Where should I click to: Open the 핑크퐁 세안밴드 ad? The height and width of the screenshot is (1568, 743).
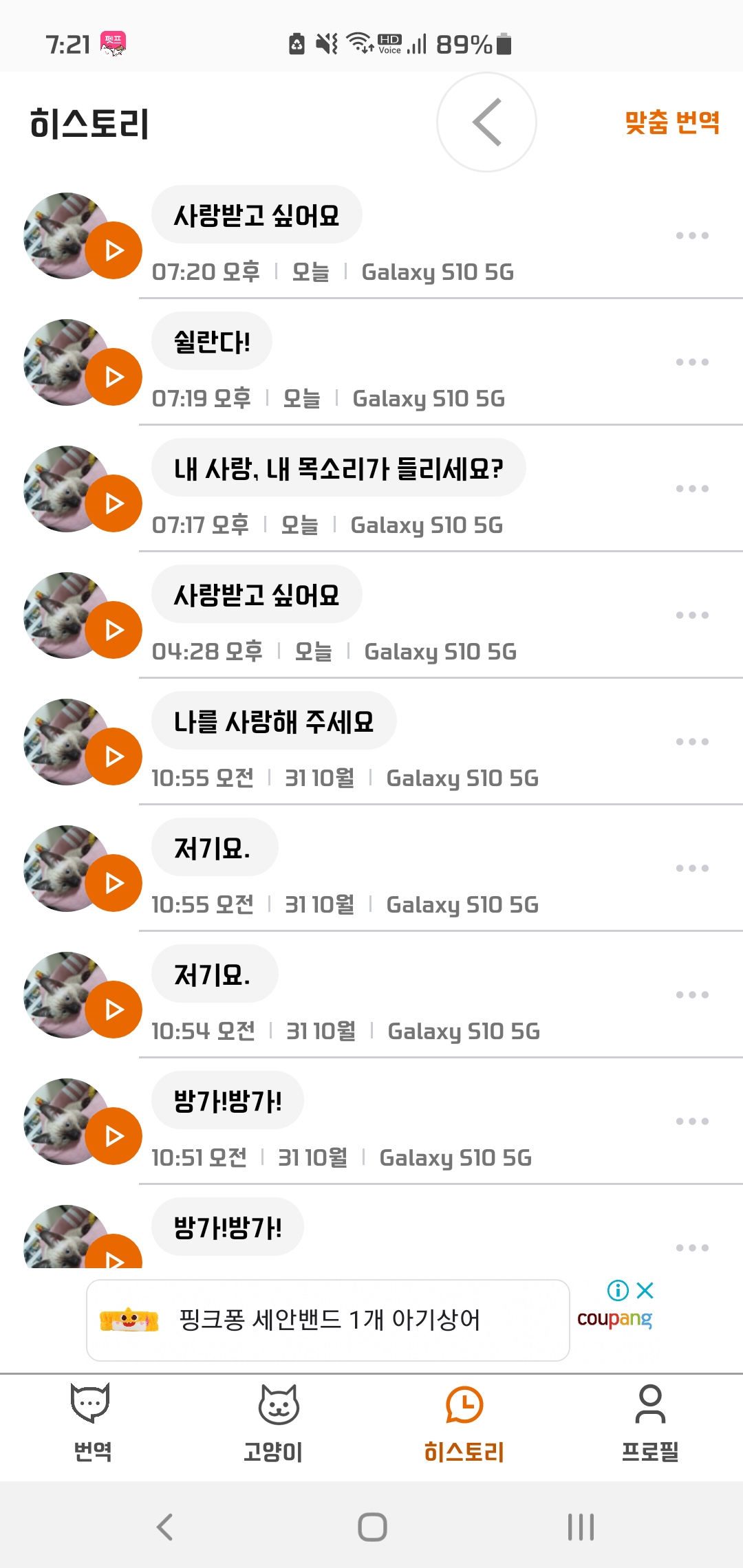pos(328,1320)
